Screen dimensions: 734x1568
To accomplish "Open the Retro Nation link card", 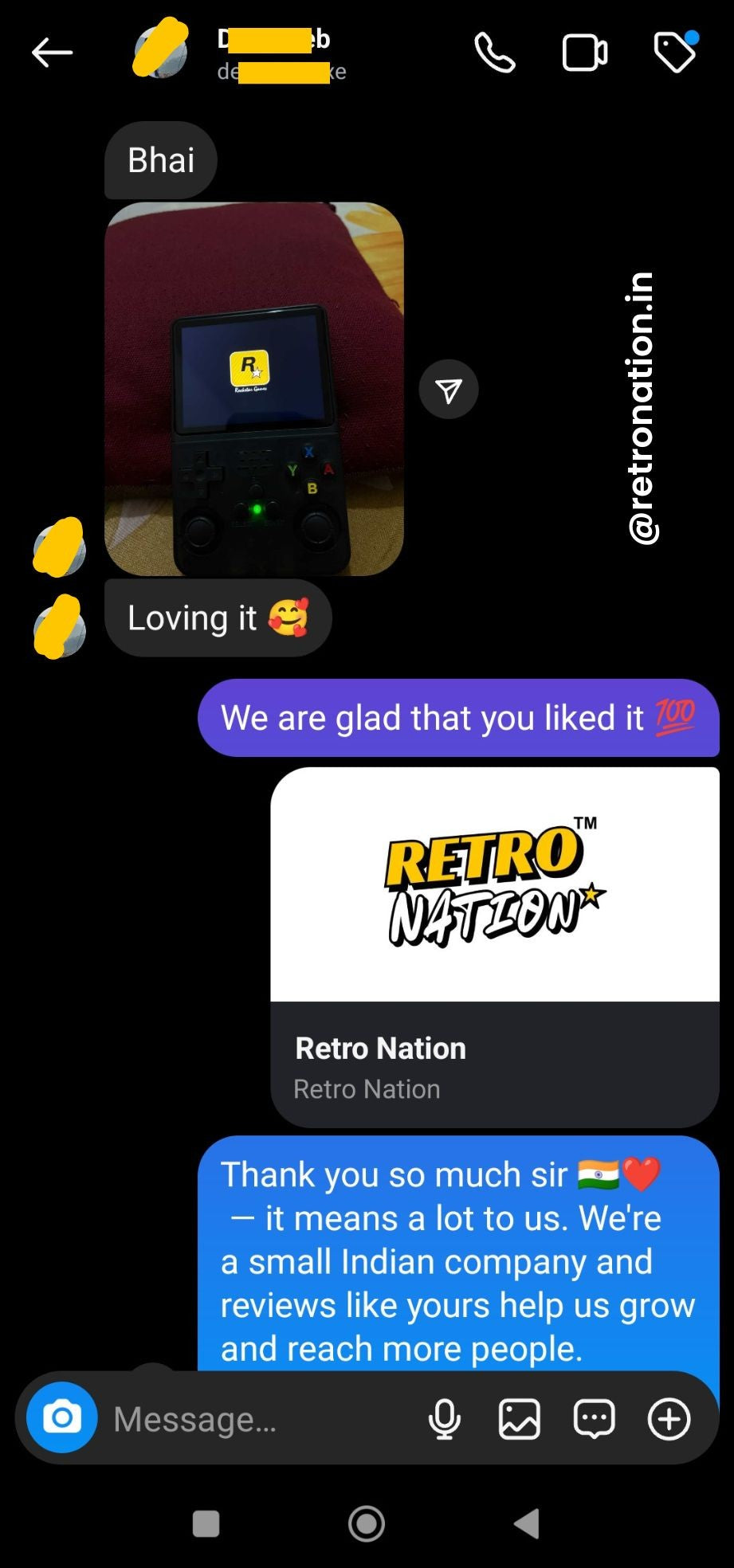I will click(494, 947).
